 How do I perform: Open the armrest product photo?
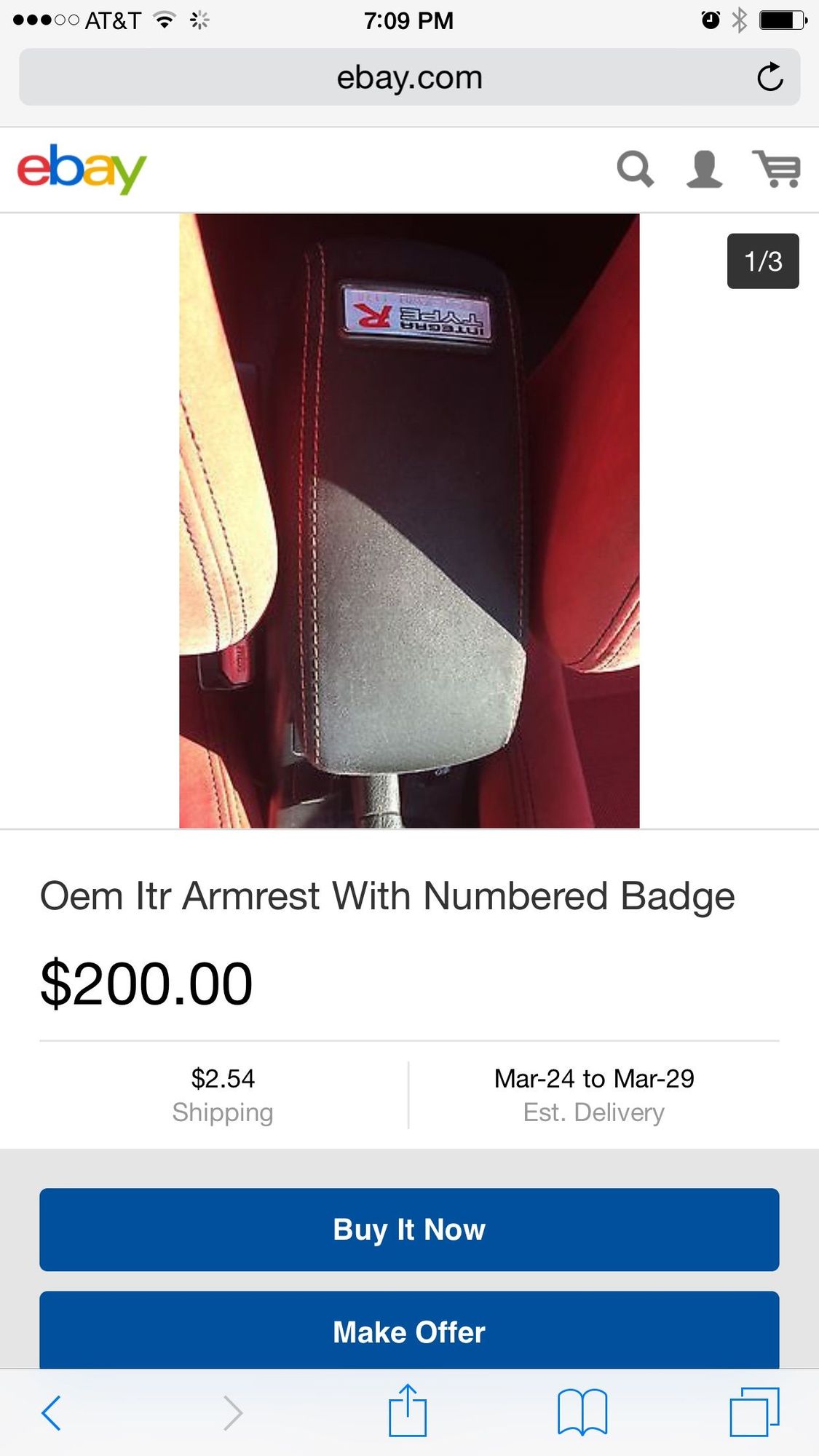click(409, 521)
